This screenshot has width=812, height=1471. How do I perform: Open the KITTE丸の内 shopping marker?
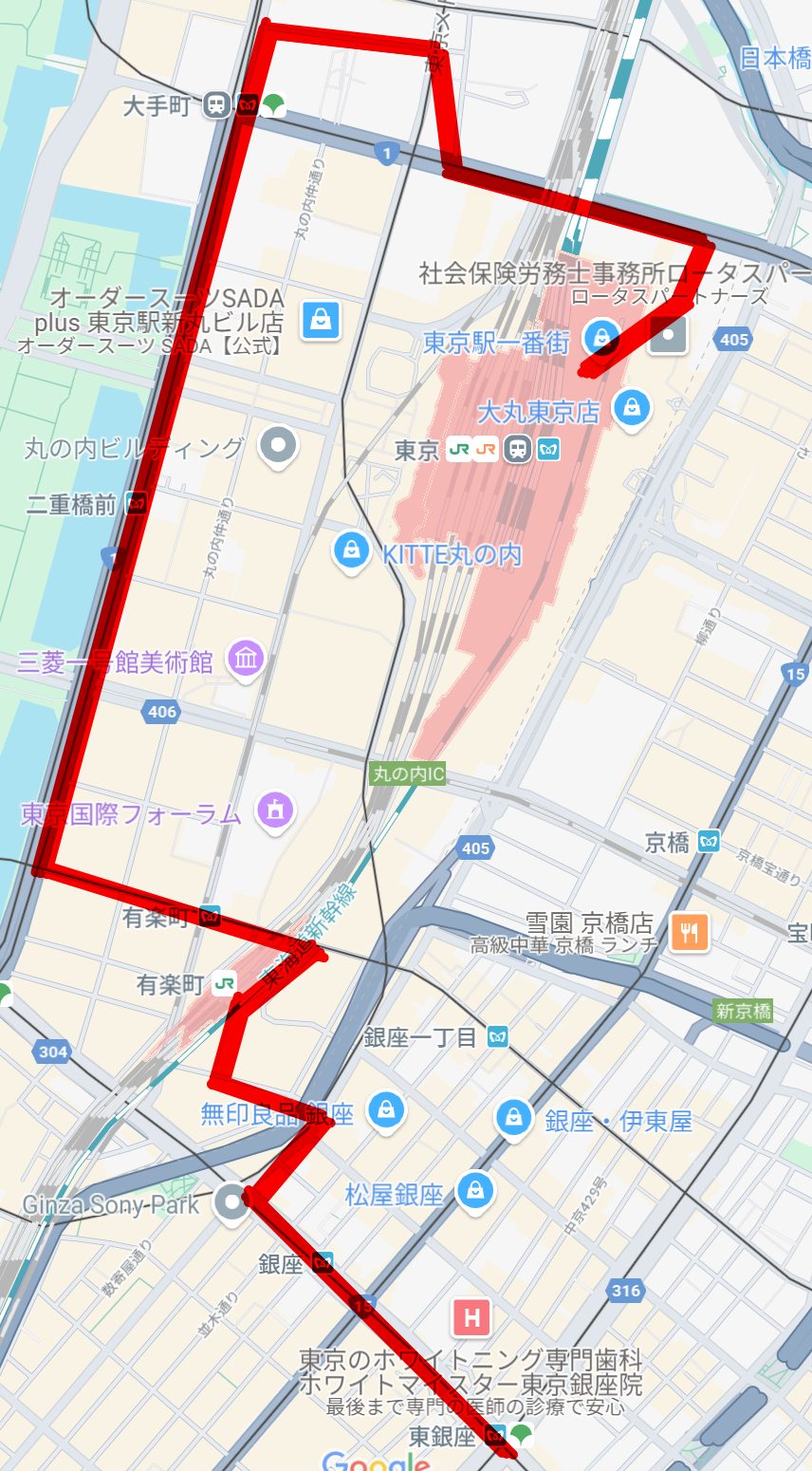click(x=351, y=551)
